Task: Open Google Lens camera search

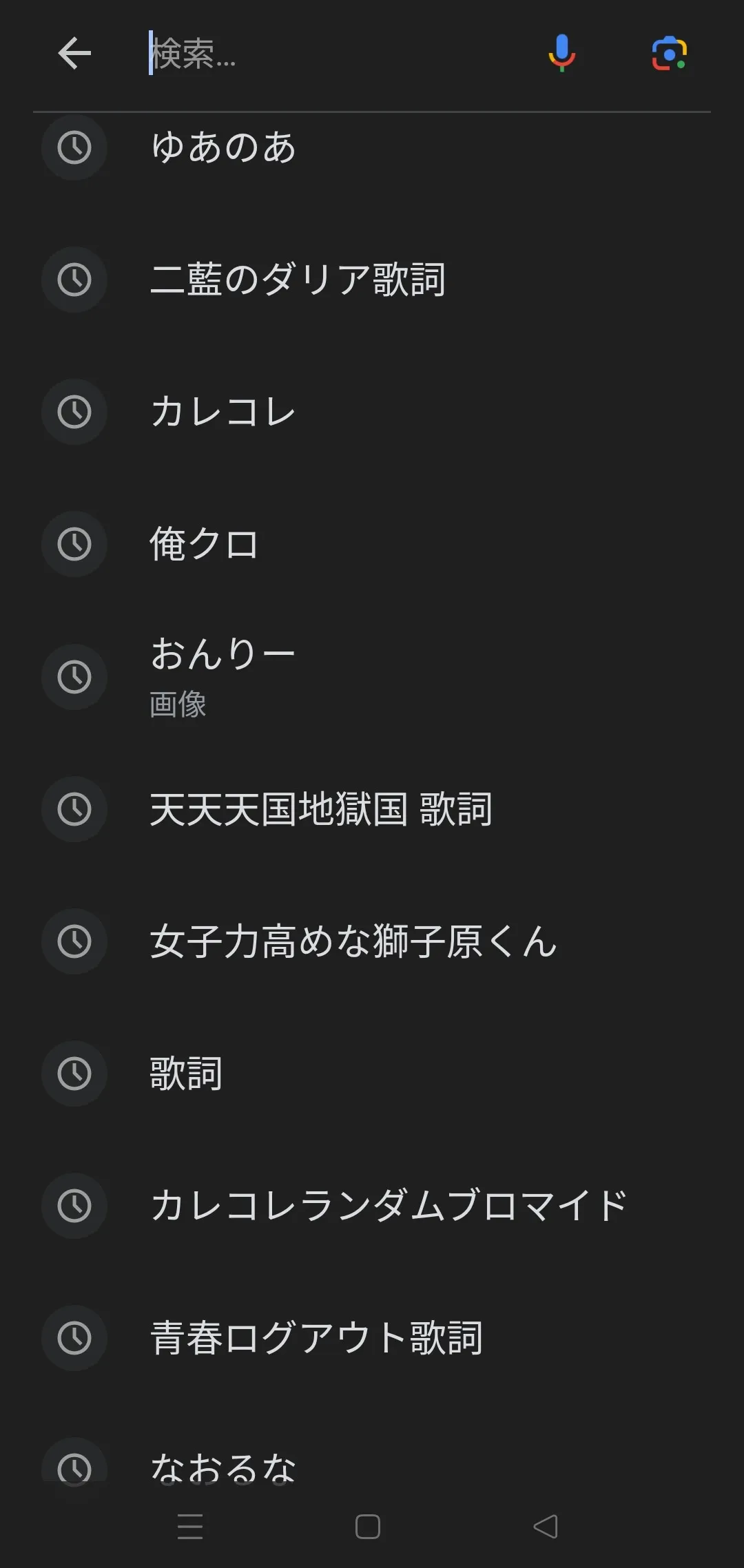Action: [669, 54]
